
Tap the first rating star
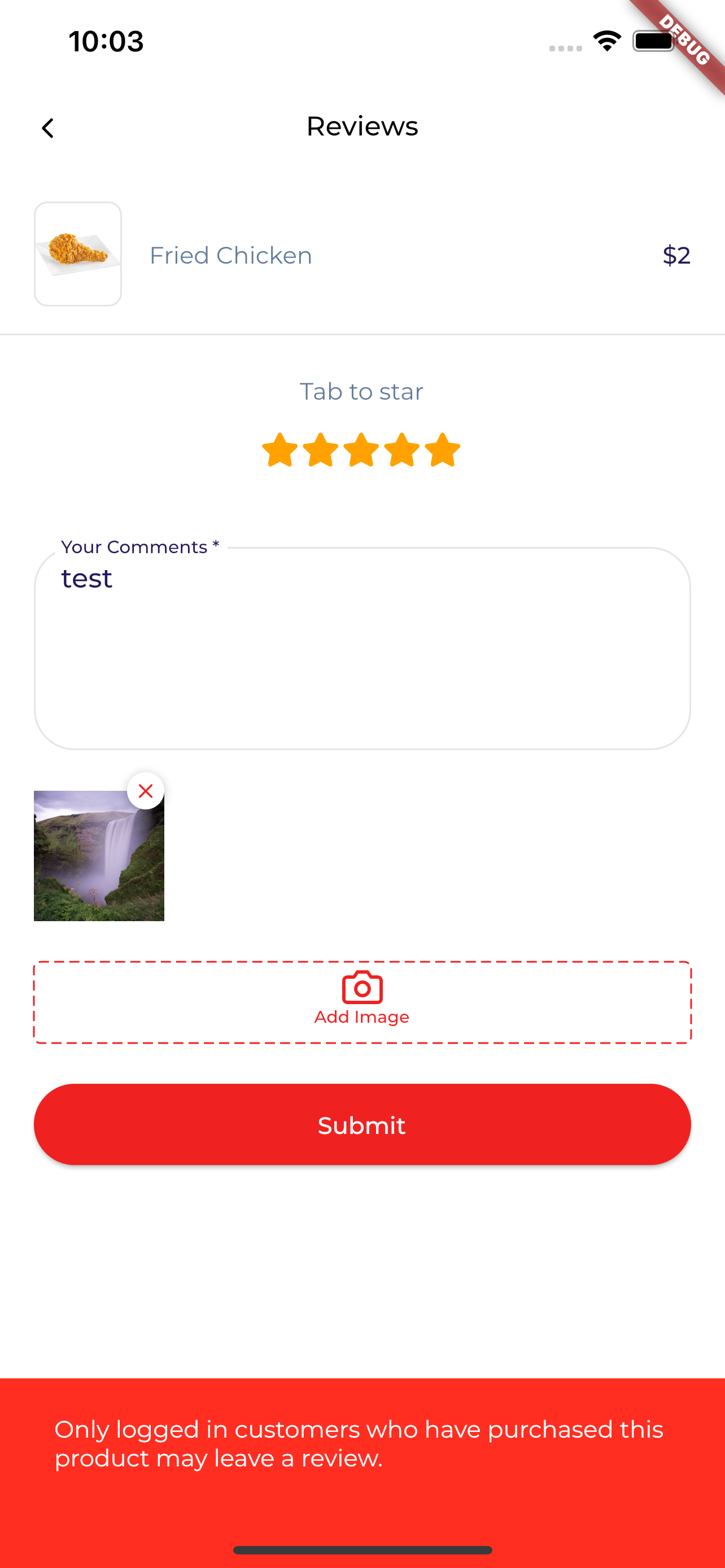281,450
